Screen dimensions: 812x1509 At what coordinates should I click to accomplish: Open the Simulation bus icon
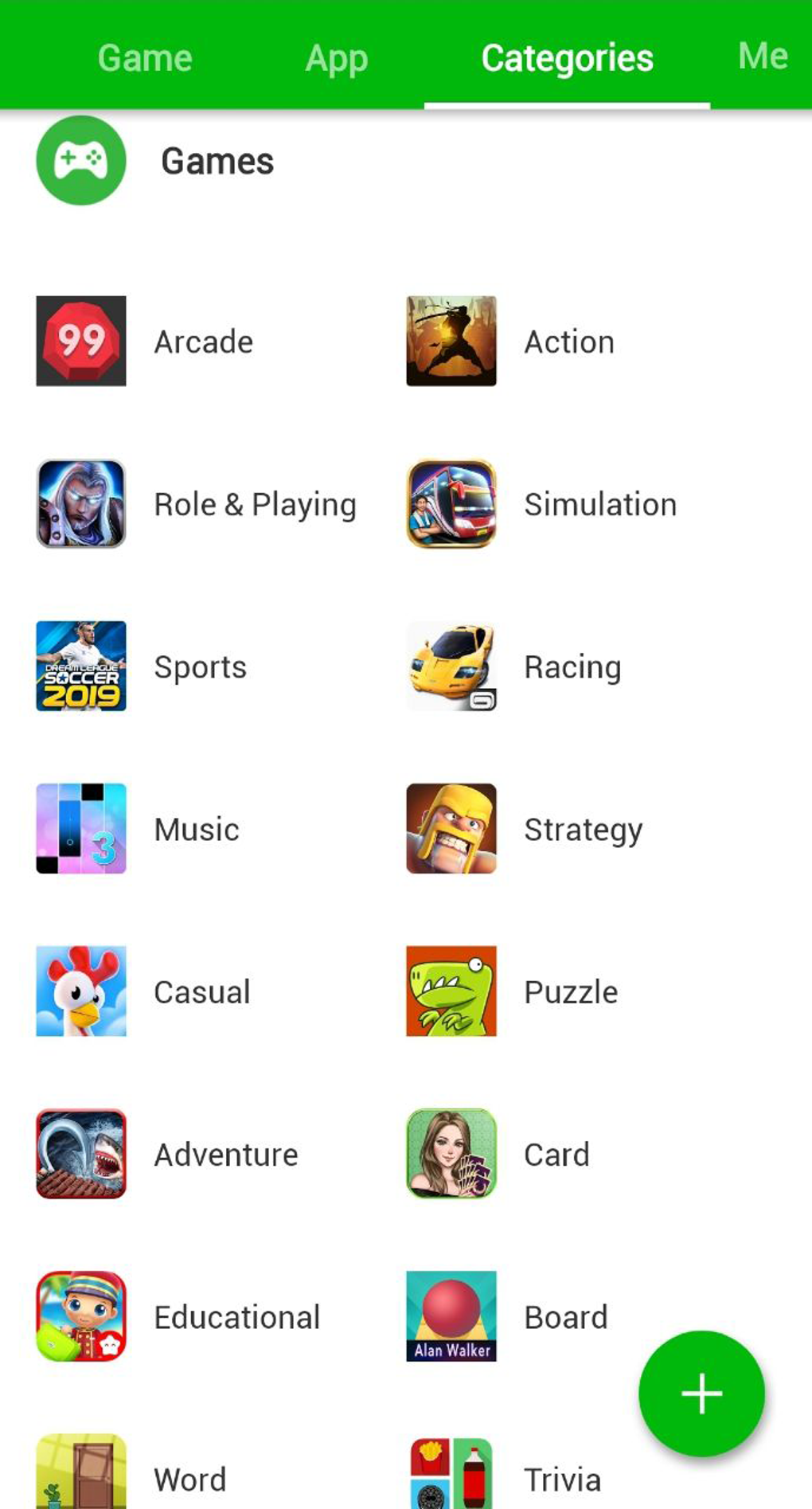451,503
